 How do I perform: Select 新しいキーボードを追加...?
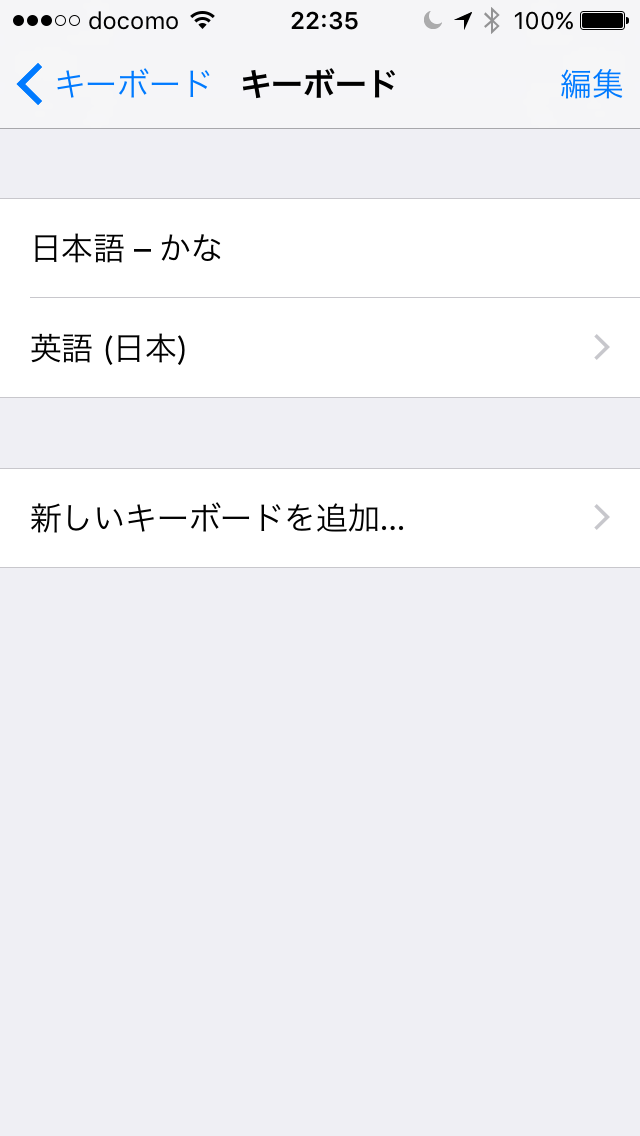(x=320, y=518)
